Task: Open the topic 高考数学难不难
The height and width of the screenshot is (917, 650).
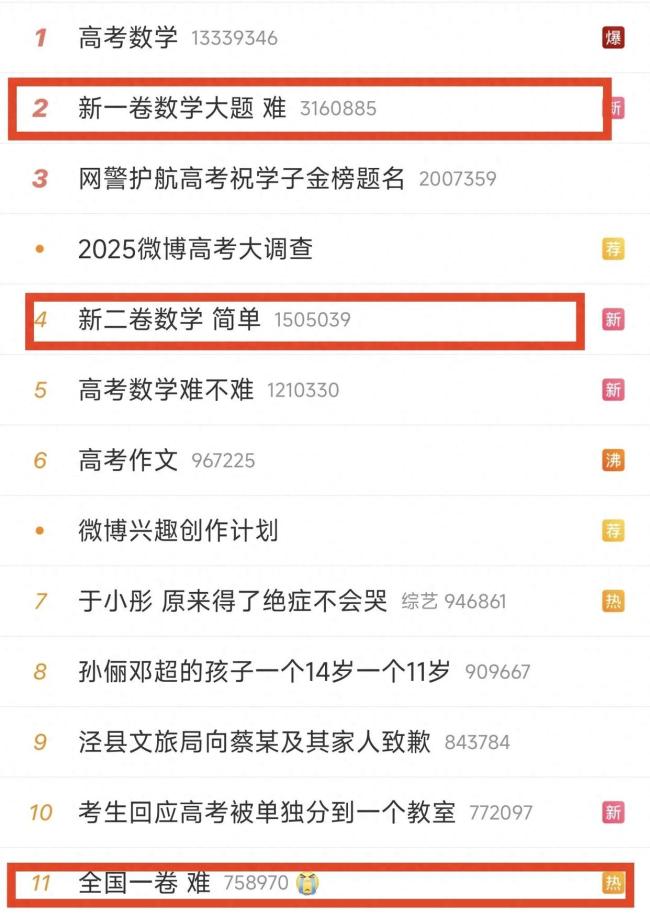Action: [x=166, y=390]
